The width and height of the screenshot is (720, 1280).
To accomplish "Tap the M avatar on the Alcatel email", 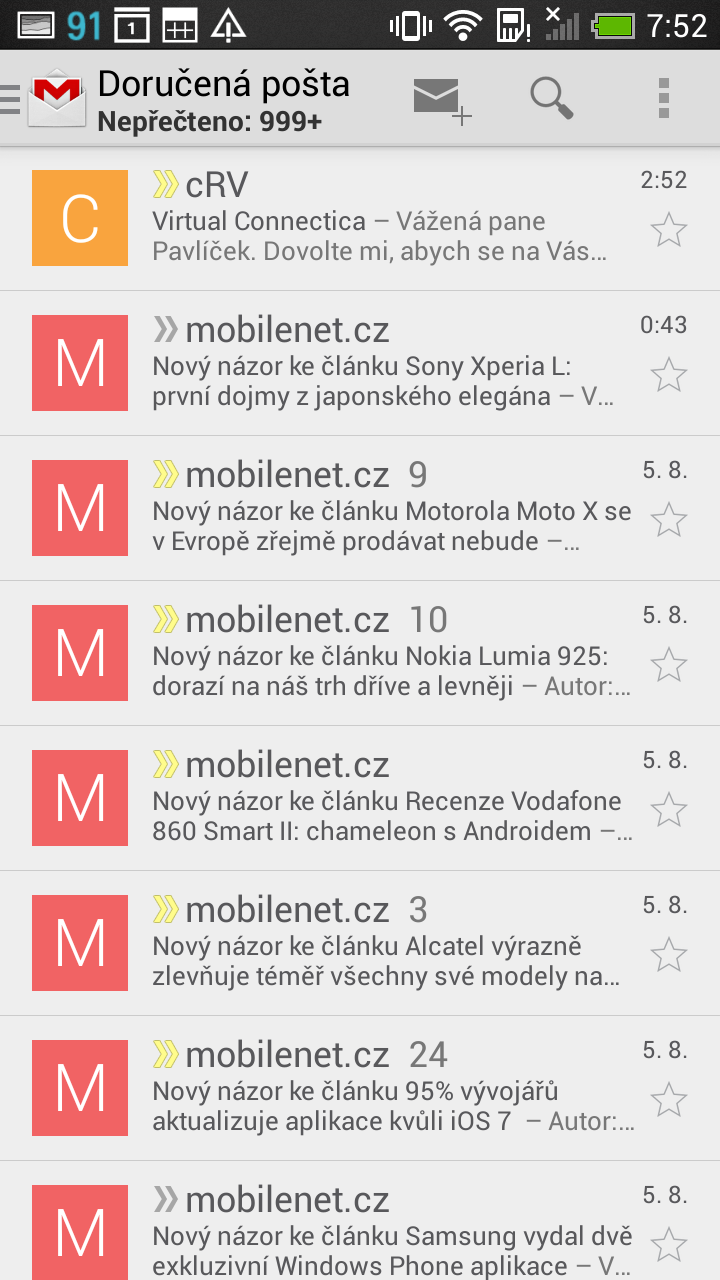I will 79,942.
